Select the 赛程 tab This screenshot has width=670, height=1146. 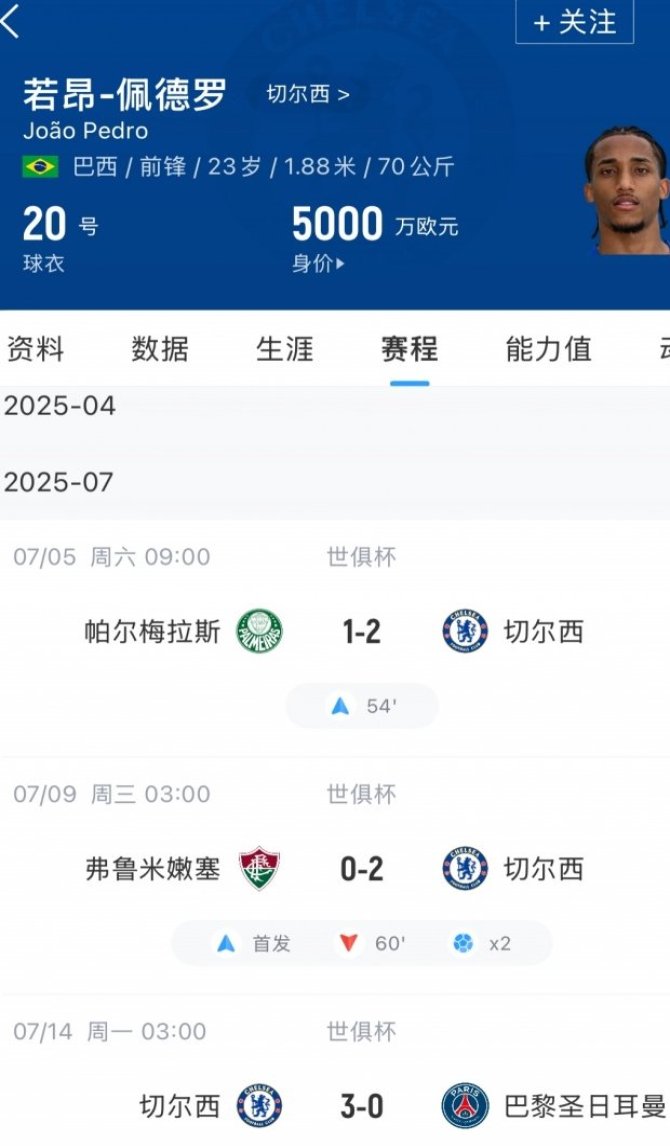point(409,349)
